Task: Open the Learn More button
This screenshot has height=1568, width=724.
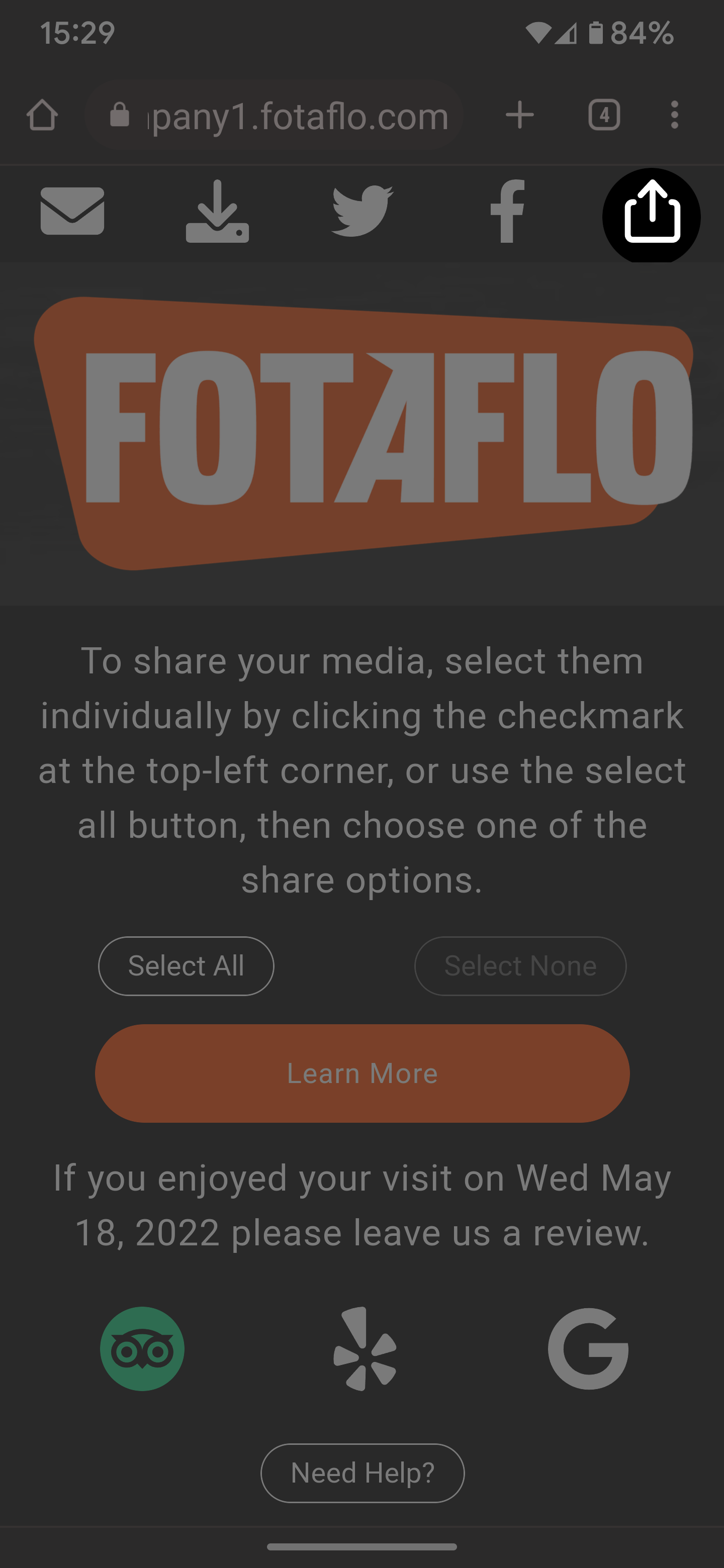Action: pyautogui.click(x=363, y=1073)
